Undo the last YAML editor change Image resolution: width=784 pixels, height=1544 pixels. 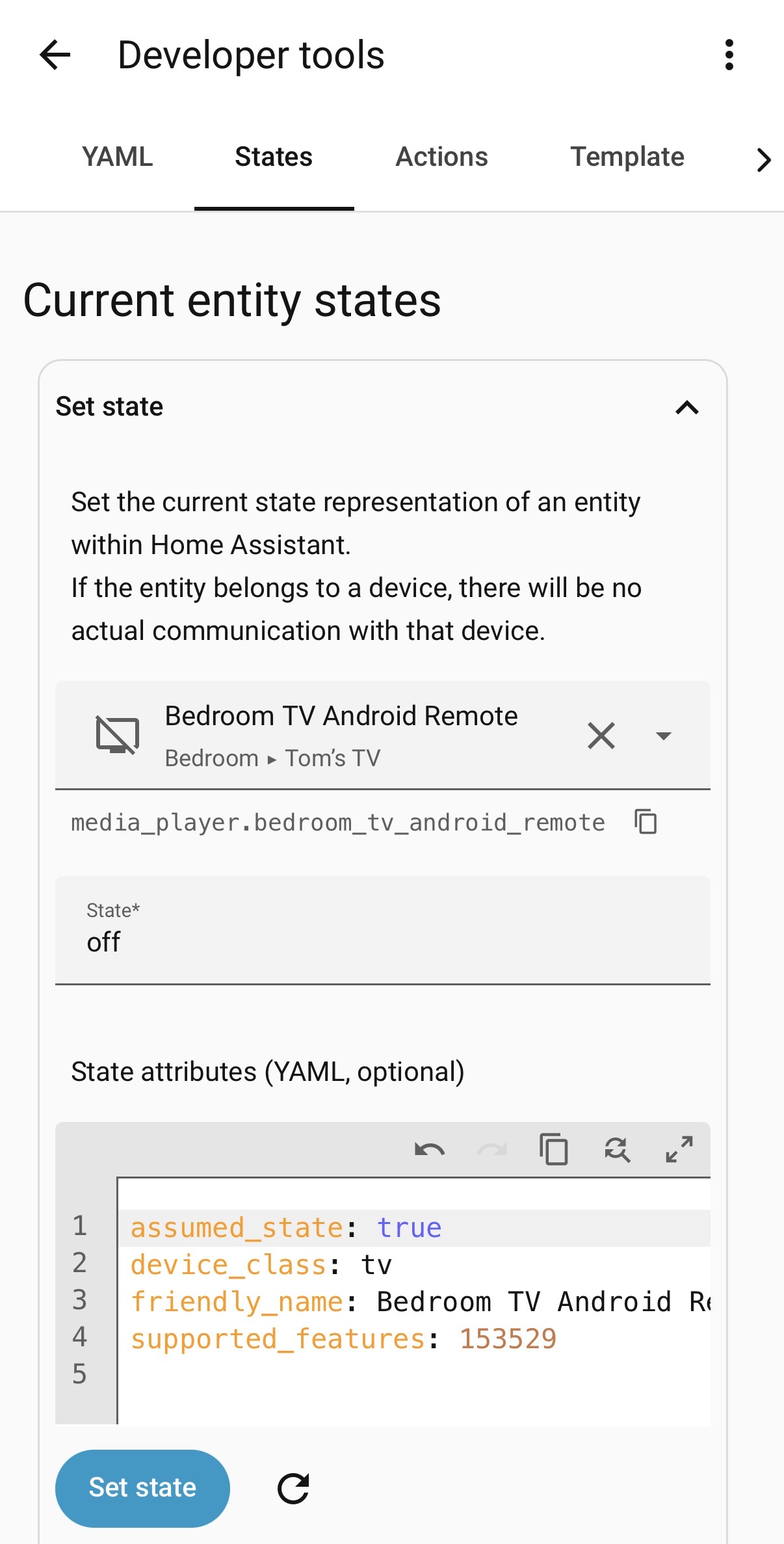coord(429,1150)
